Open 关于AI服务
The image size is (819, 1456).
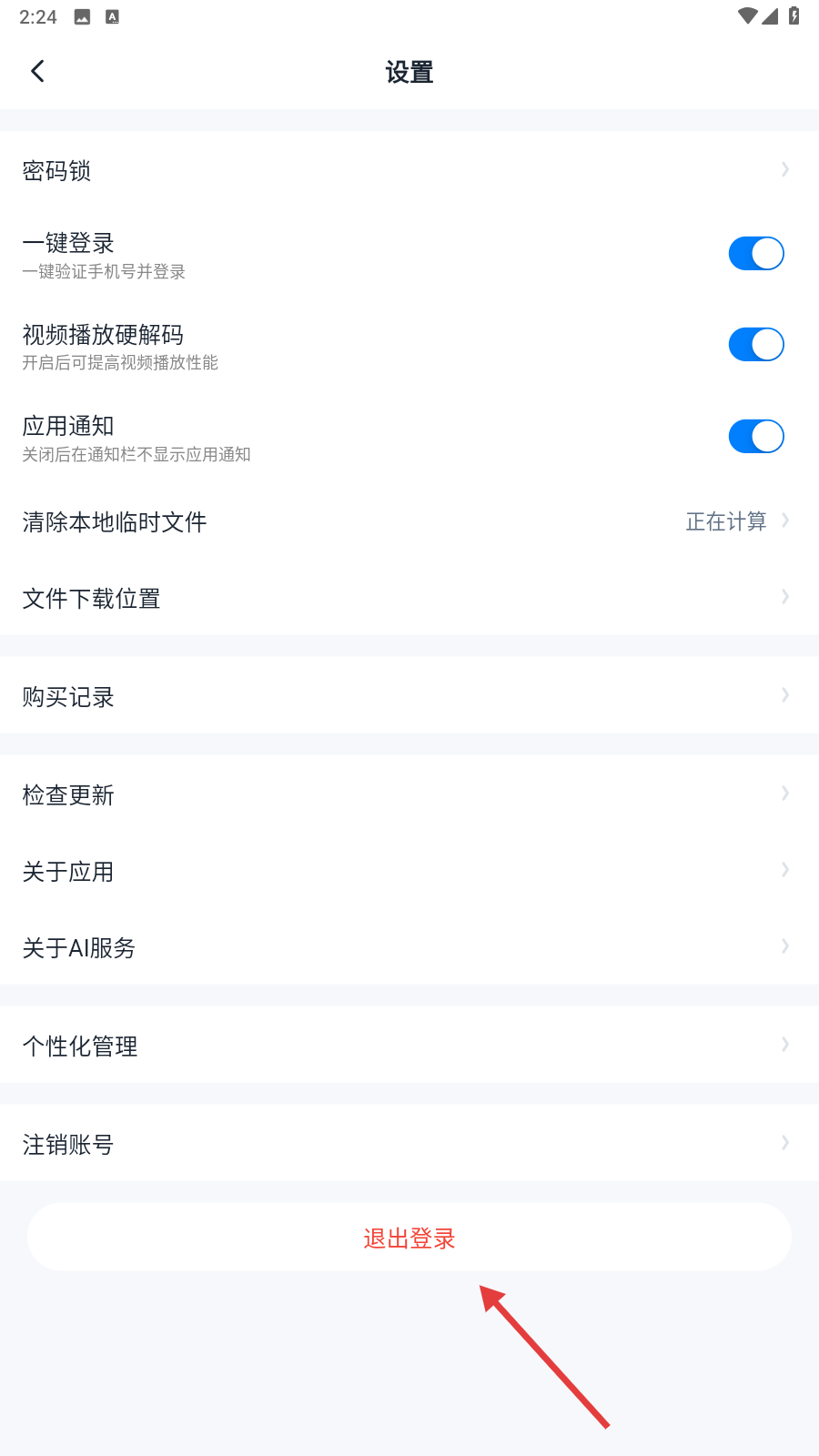coord(409,947)
